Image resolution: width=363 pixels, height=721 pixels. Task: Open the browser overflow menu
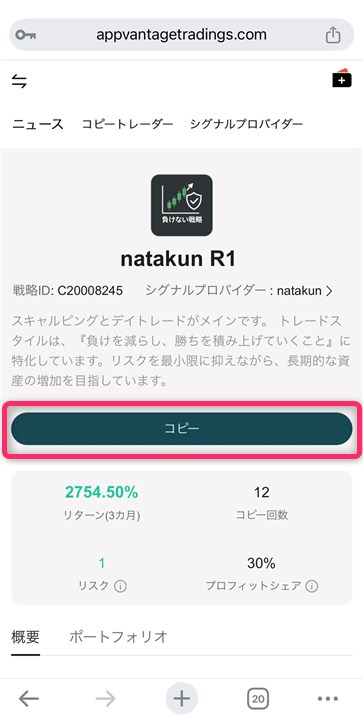pyautogui.click(x=328, y=699)
